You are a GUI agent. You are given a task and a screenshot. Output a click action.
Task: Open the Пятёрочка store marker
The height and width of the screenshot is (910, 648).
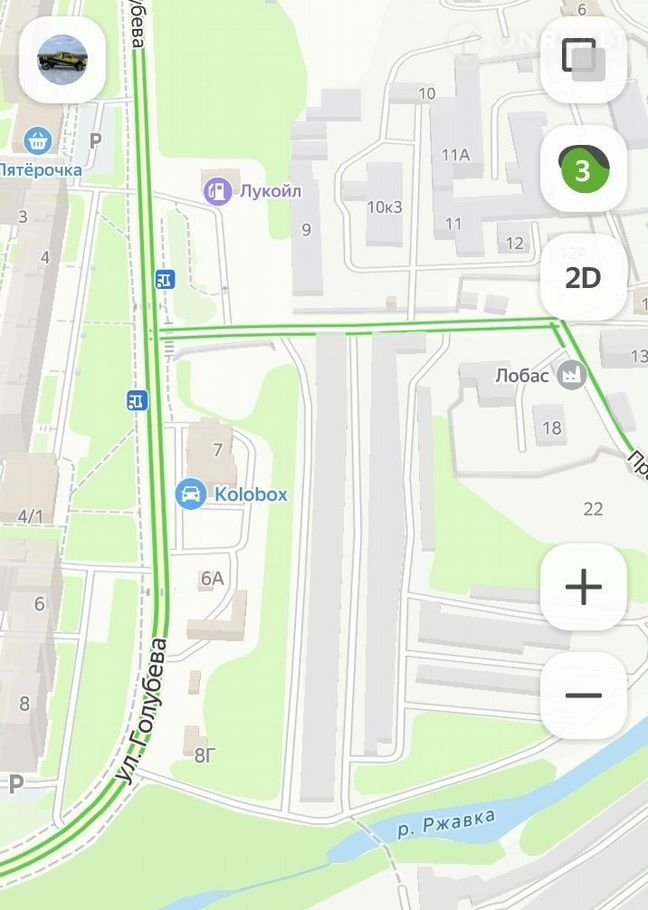pyautogui.click(x=38, y=141)
